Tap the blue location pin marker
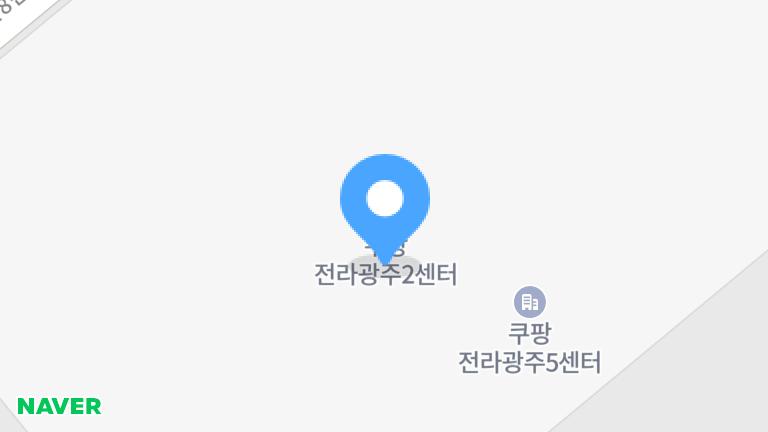 pos(385,200)
